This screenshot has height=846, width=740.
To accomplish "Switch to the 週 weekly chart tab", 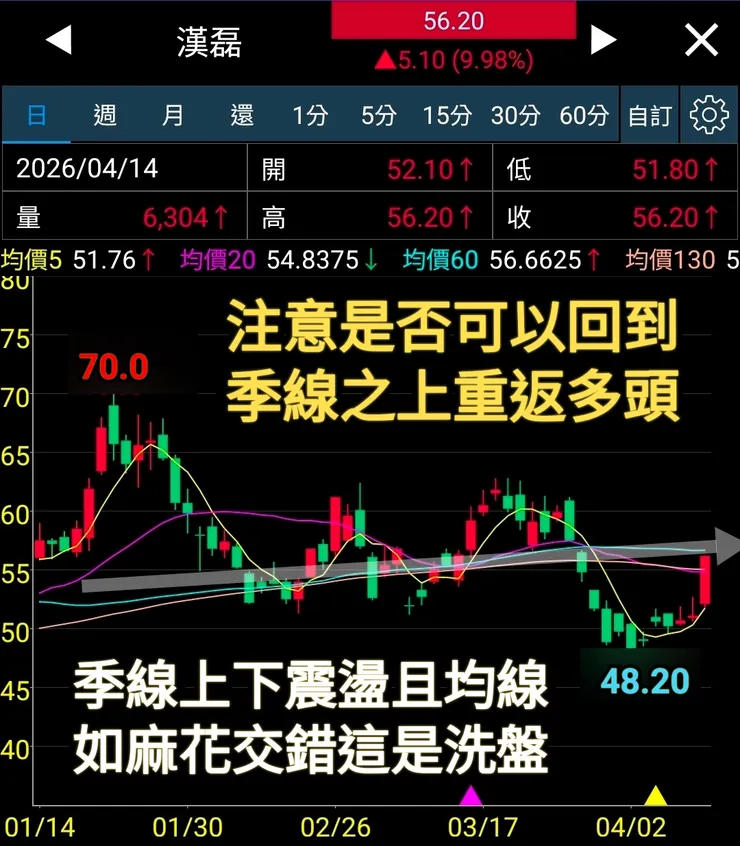I will tap(103, 114).
